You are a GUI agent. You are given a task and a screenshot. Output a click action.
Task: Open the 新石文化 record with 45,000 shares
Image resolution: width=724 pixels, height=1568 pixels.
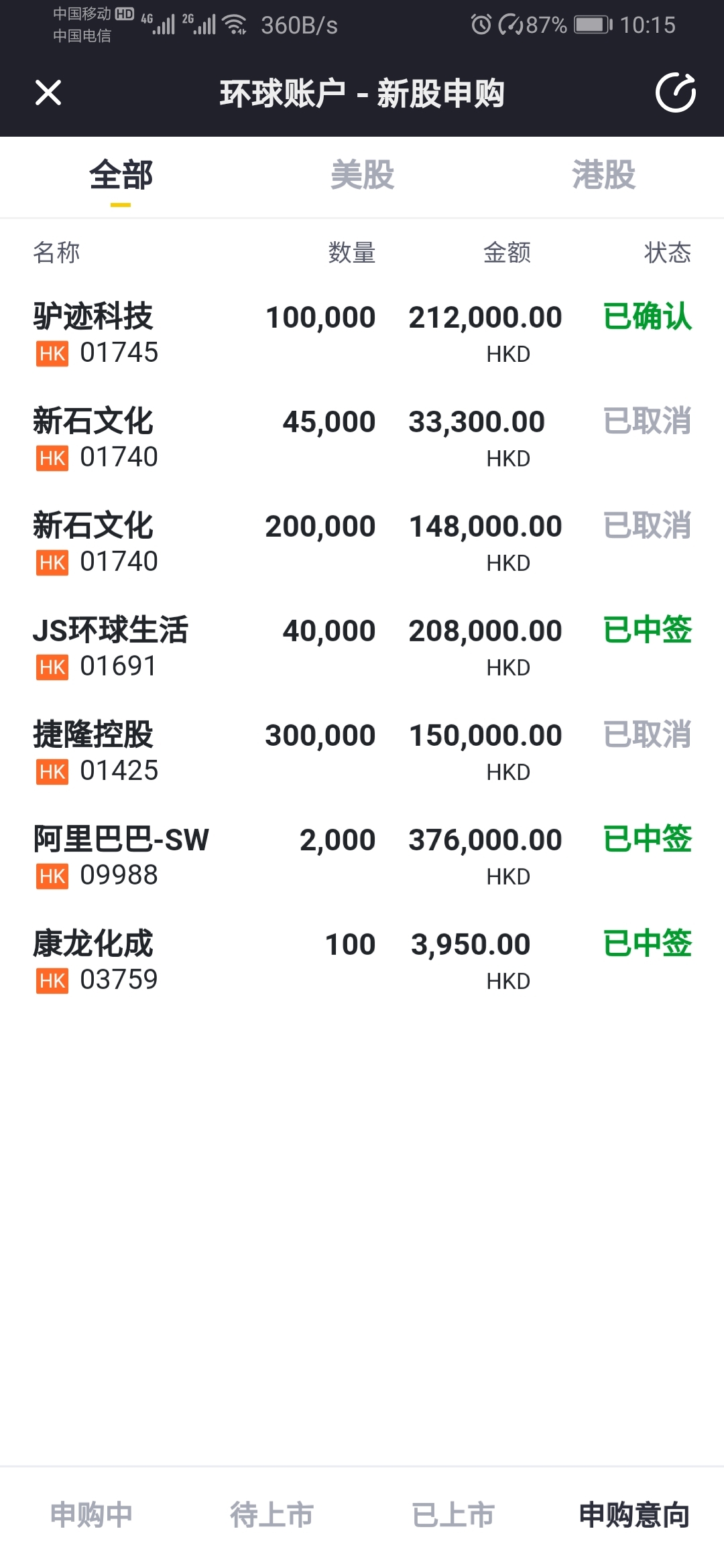tap(362, 438)
